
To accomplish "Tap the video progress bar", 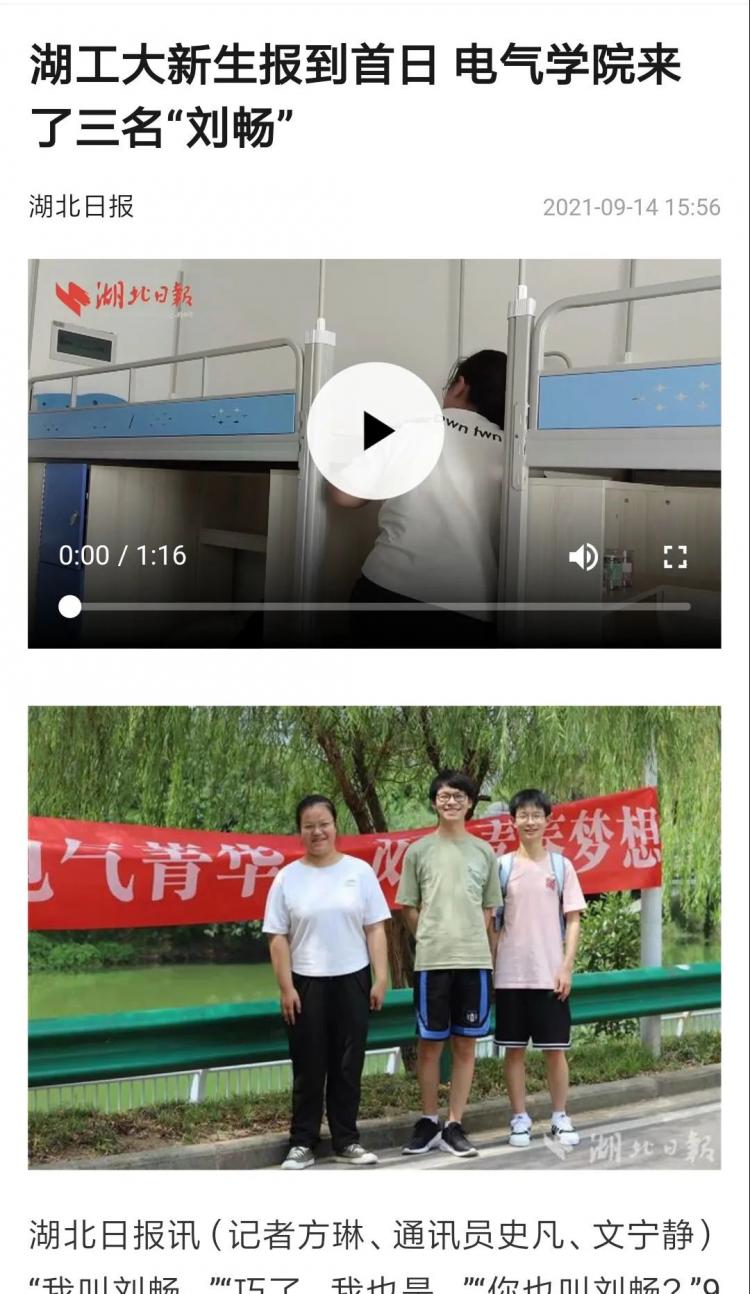I will tap(380, 607).
